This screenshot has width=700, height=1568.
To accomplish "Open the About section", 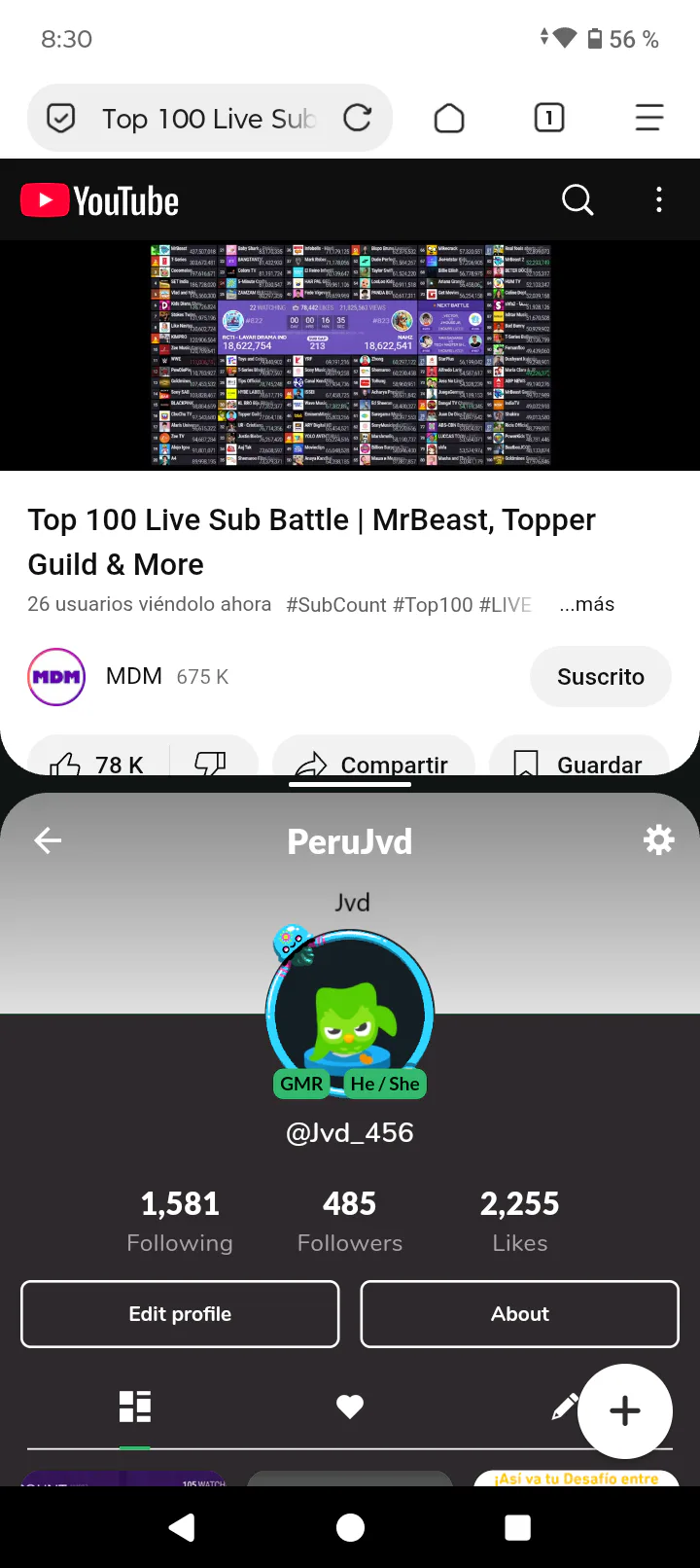I will (520, 1314).
